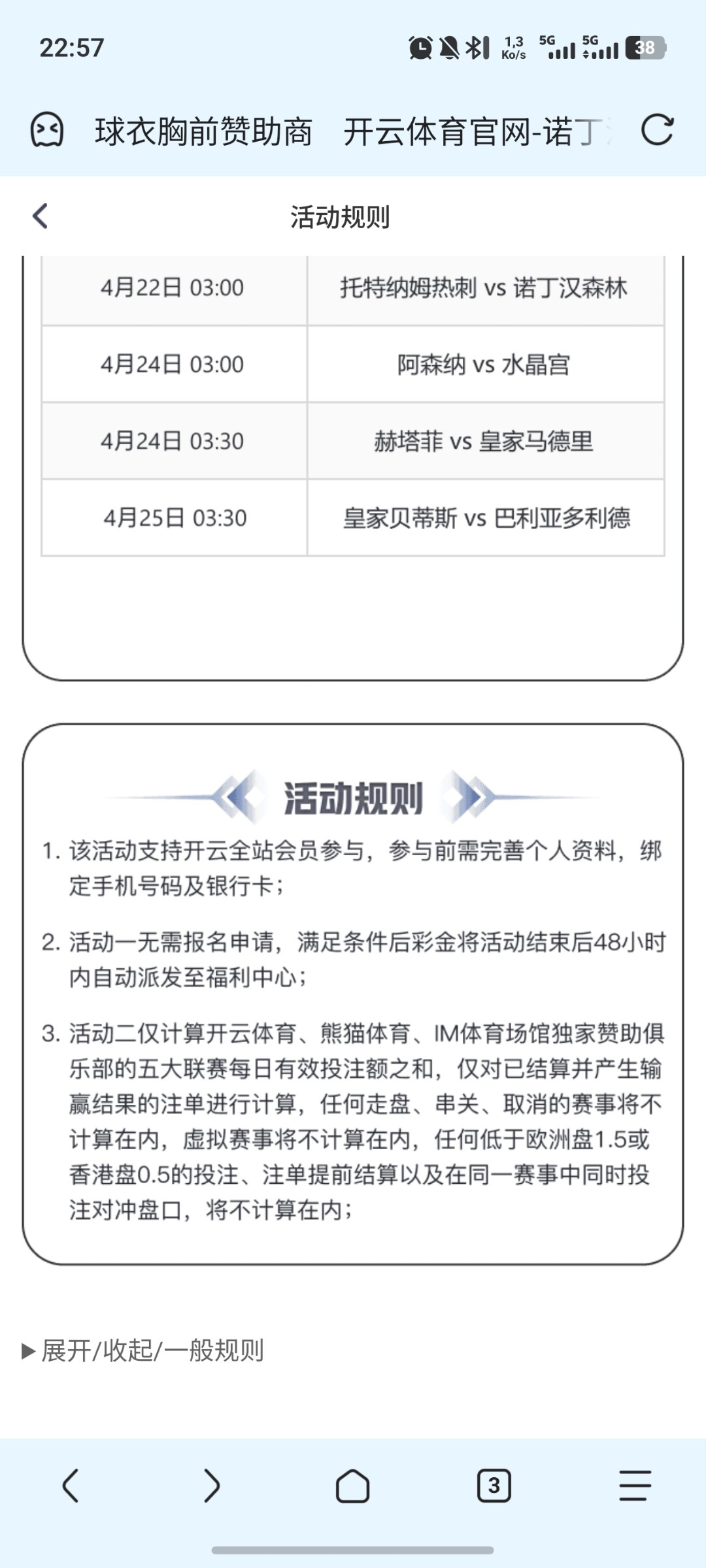
Task: Go to the browser home page
Action: 352,1486
